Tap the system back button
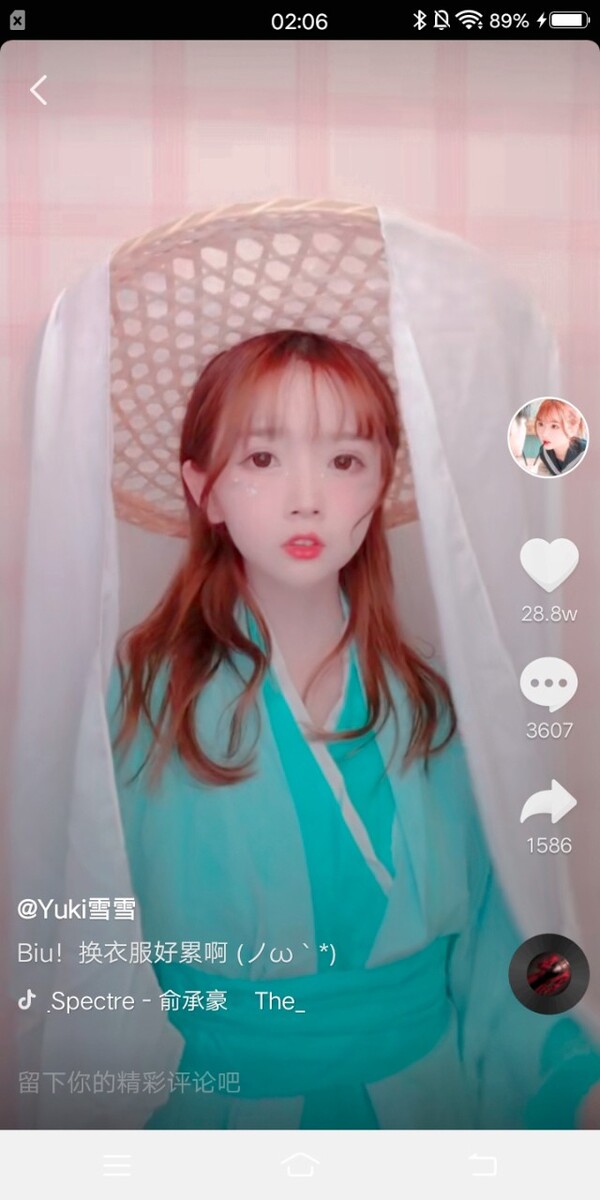The image size is (600, 1200). 482,1165
